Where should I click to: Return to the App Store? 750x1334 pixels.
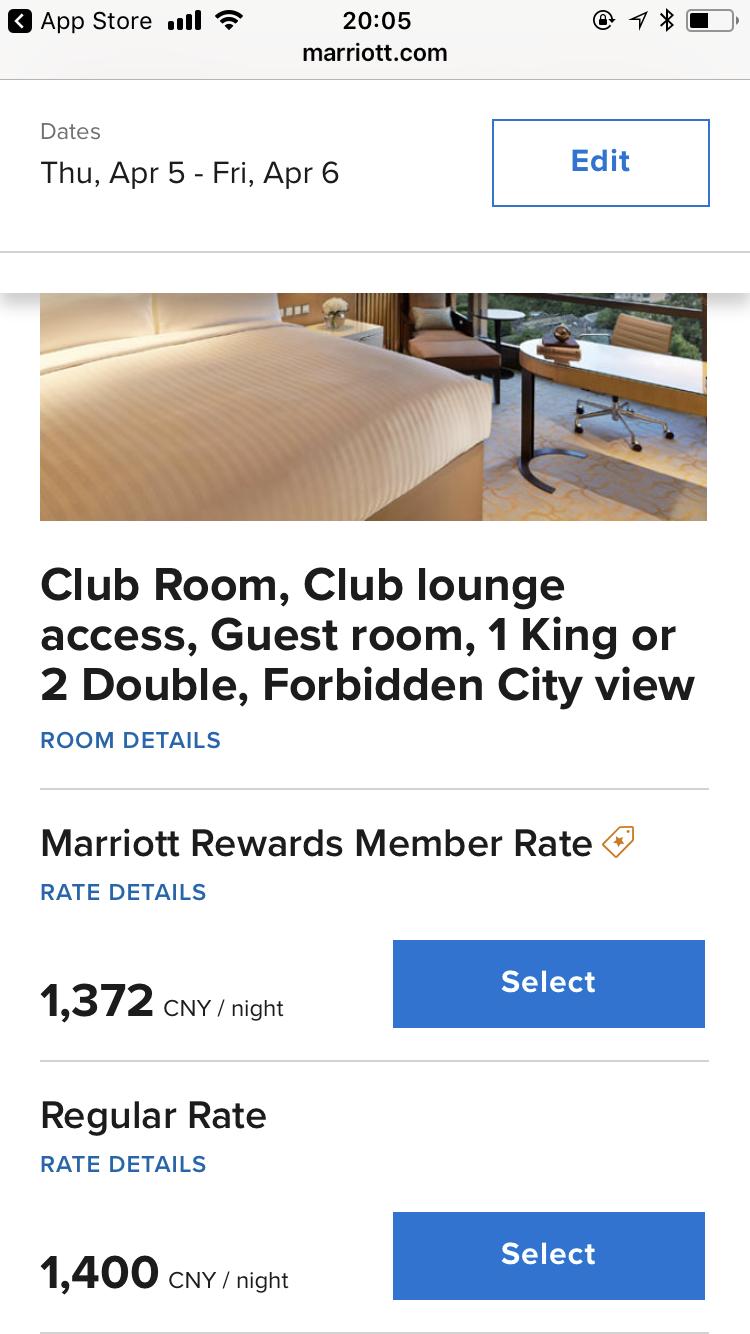(x=80, y=21)
